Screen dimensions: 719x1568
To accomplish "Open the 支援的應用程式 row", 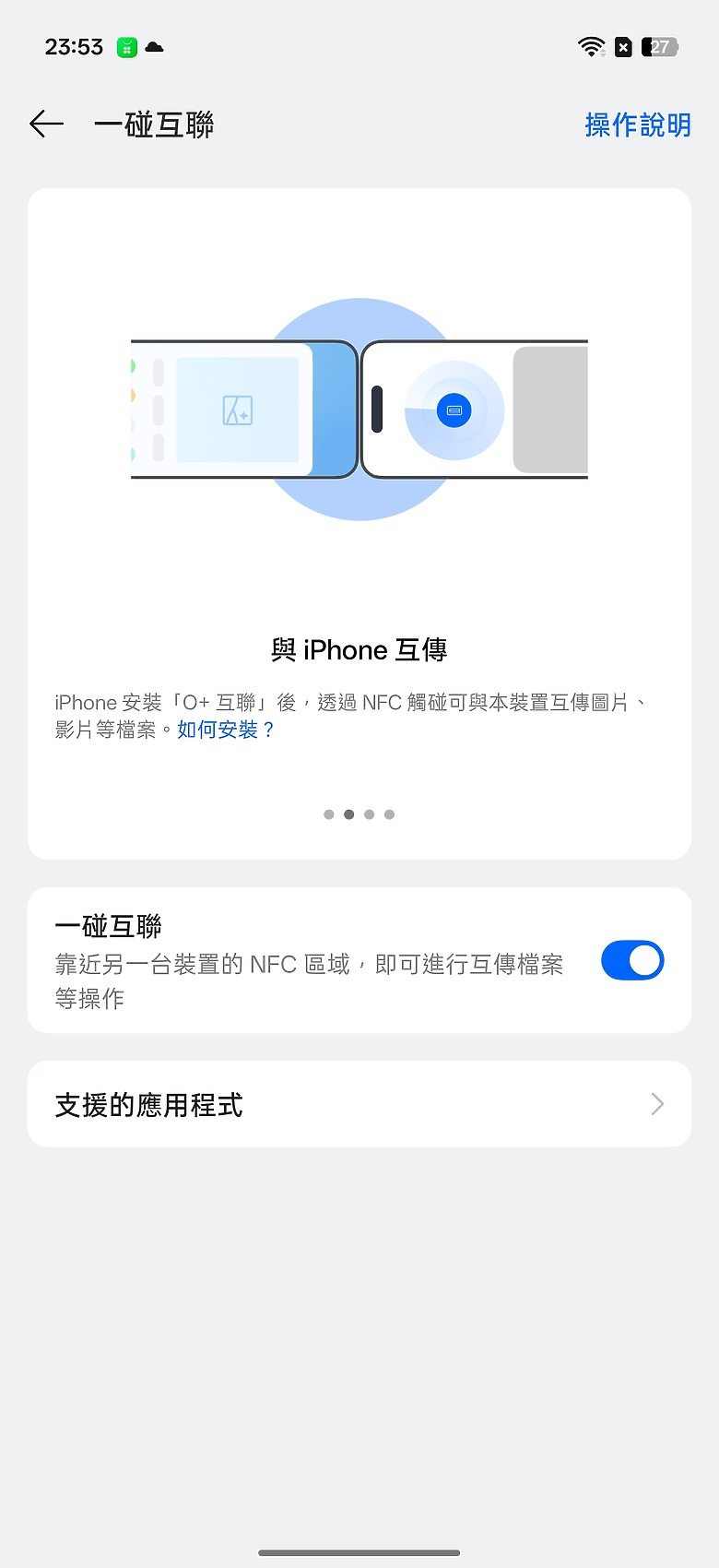I will pyautogui.click(x=359, y=1103).
